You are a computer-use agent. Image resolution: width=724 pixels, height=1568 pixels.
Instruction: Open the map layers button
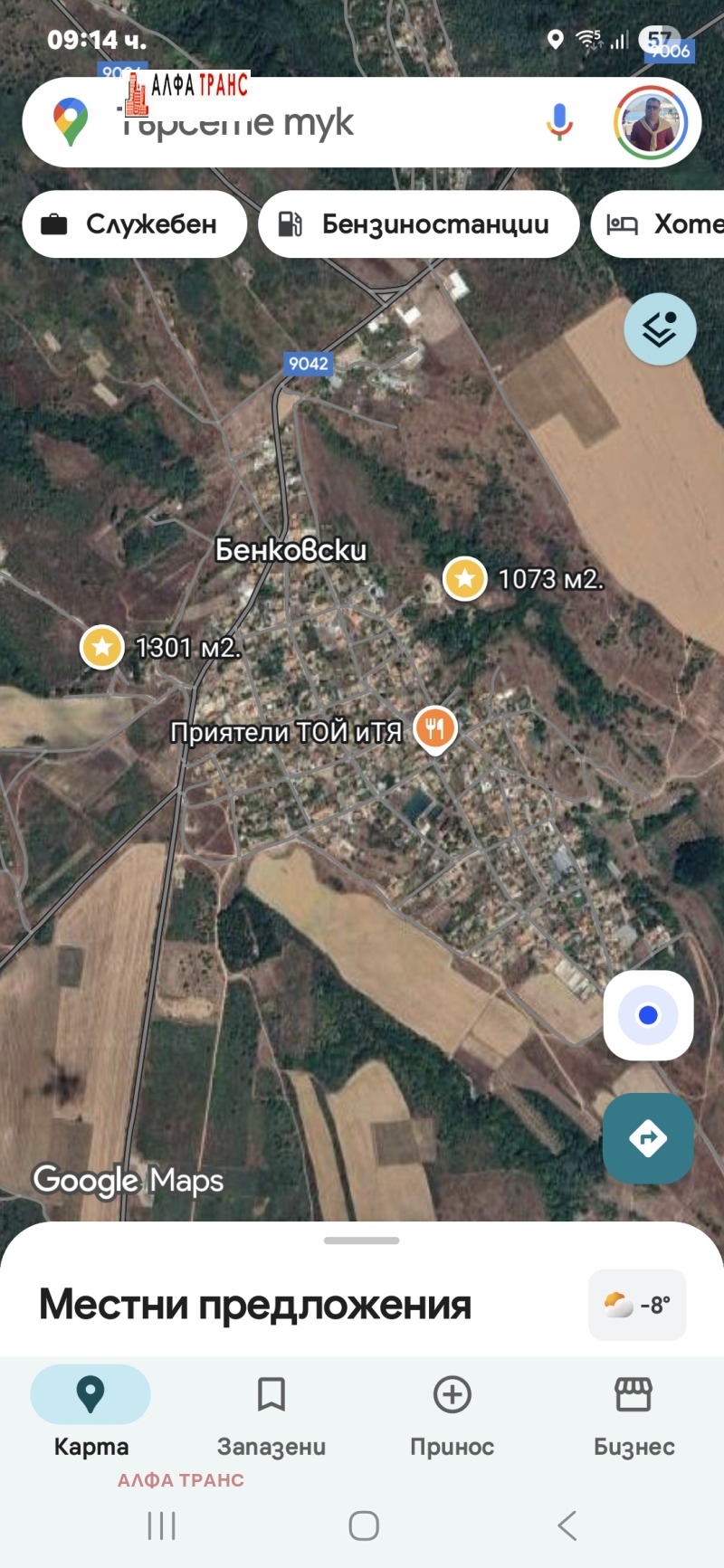tap(660, 329)
